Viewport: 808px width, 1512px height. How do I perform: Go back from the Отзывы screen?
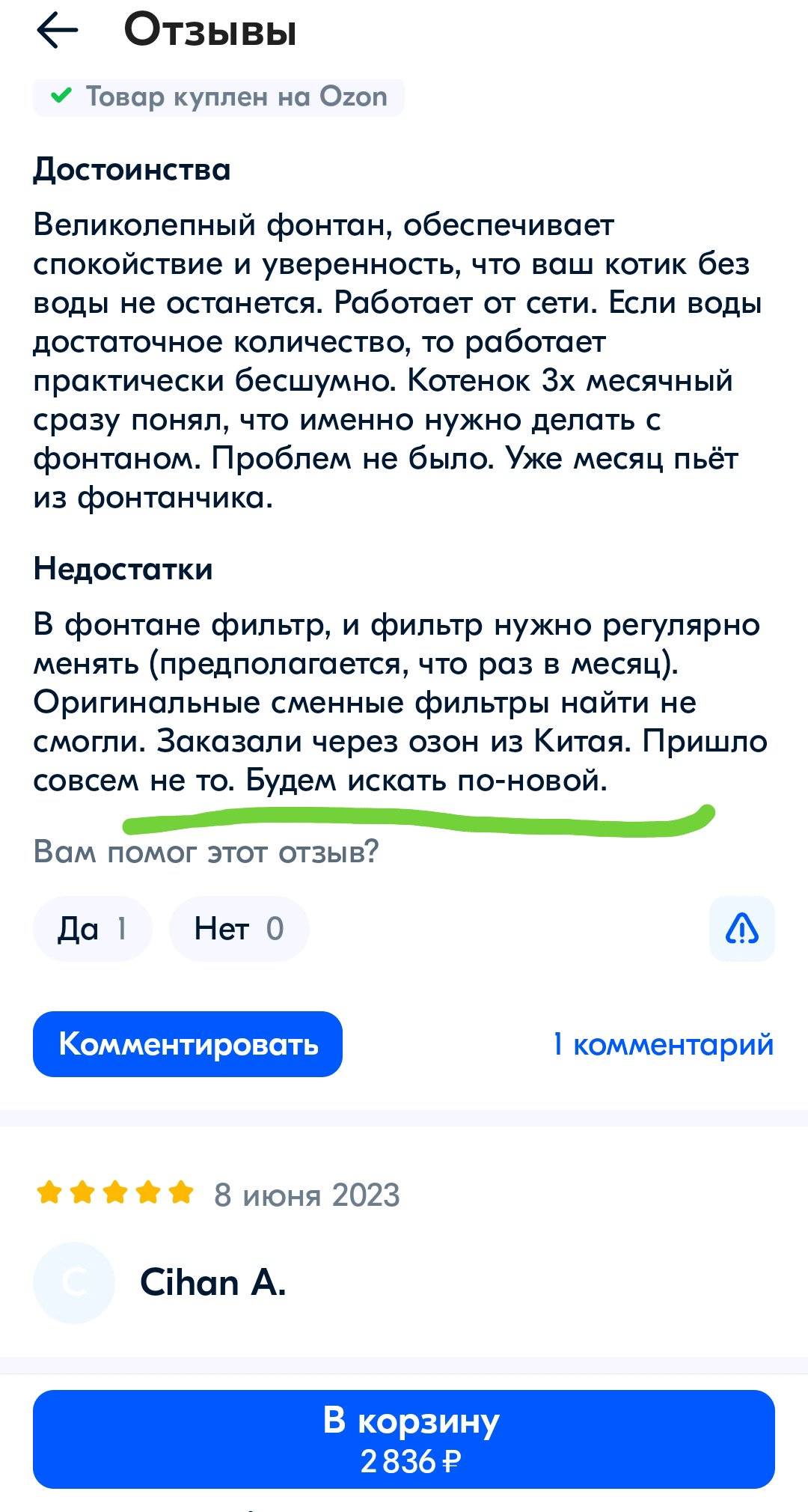tap(58, 31)
